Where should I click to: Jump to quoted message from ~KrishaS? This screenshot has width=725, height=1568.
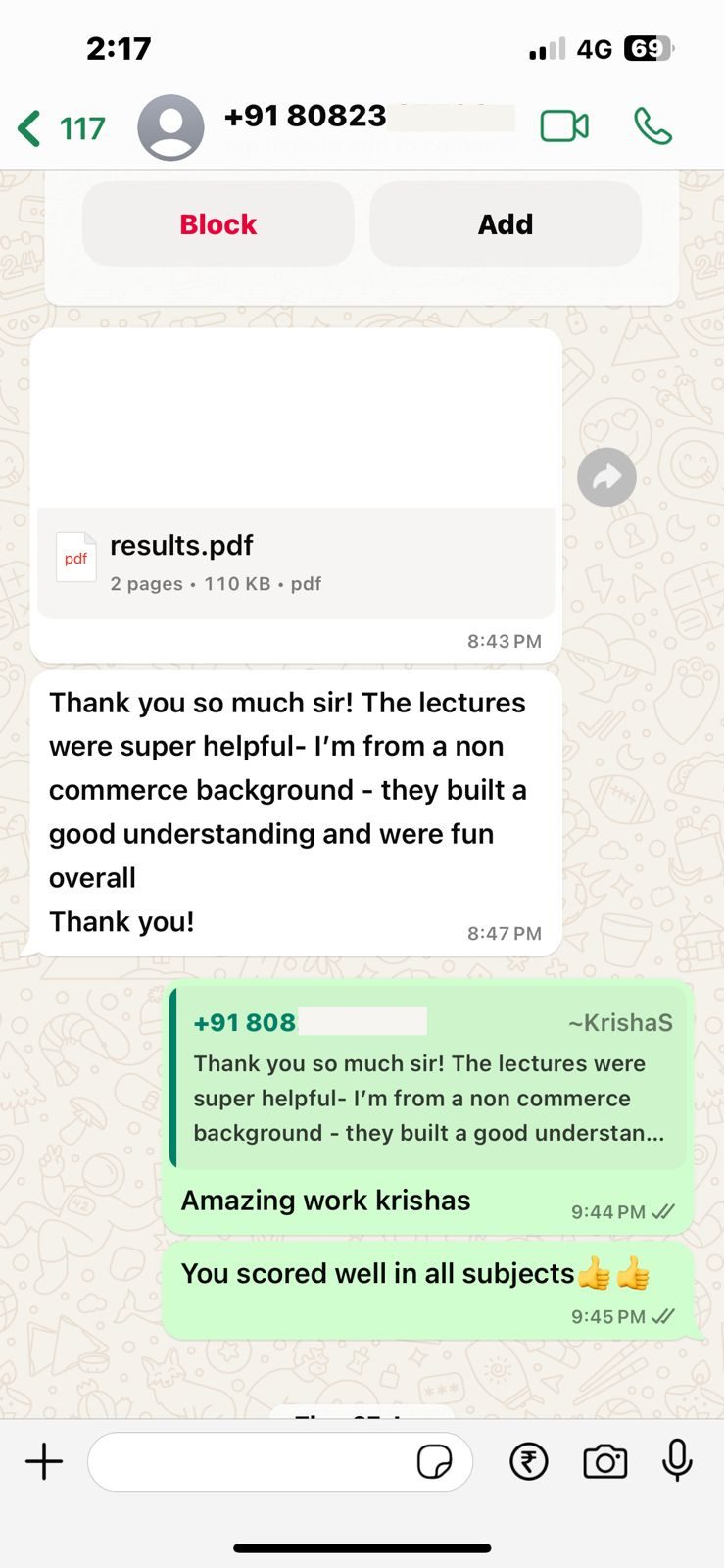point(429,1078)
